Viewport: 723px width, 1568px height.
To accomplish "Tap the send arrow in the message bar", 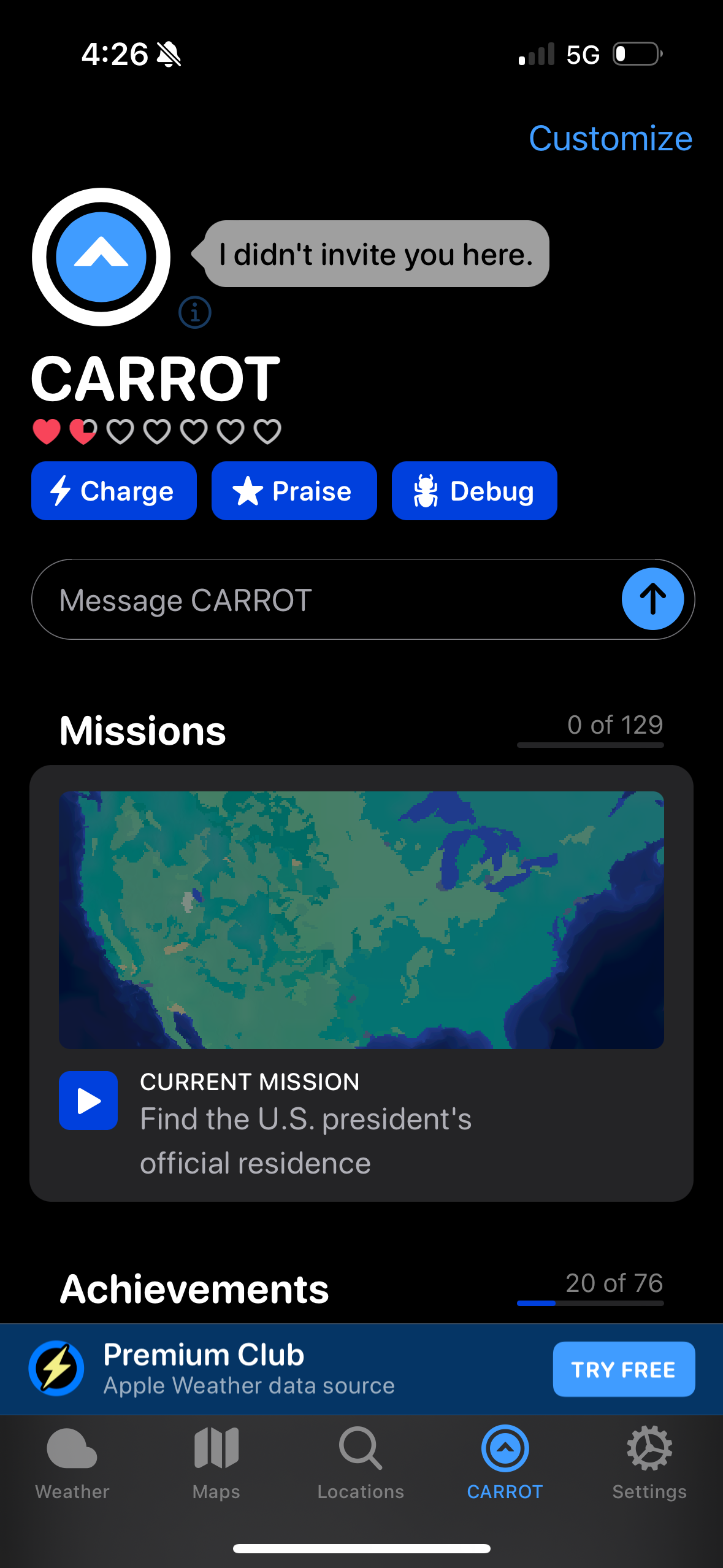I will point(652,599).
